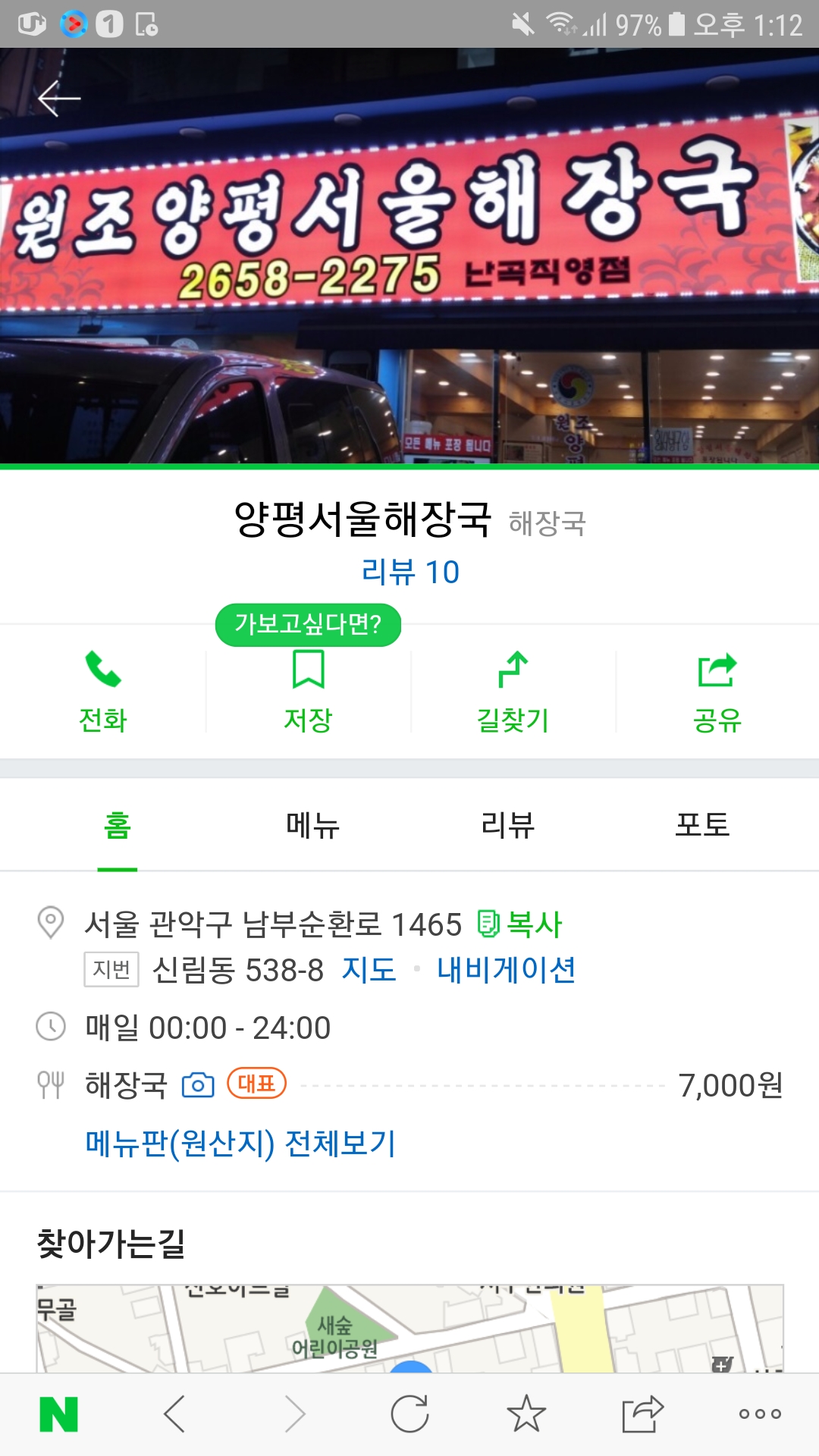The width and height of the screenshot is (819, 1456).
Task: Reload the page with refresh icon
Action: click(409, 1414)
